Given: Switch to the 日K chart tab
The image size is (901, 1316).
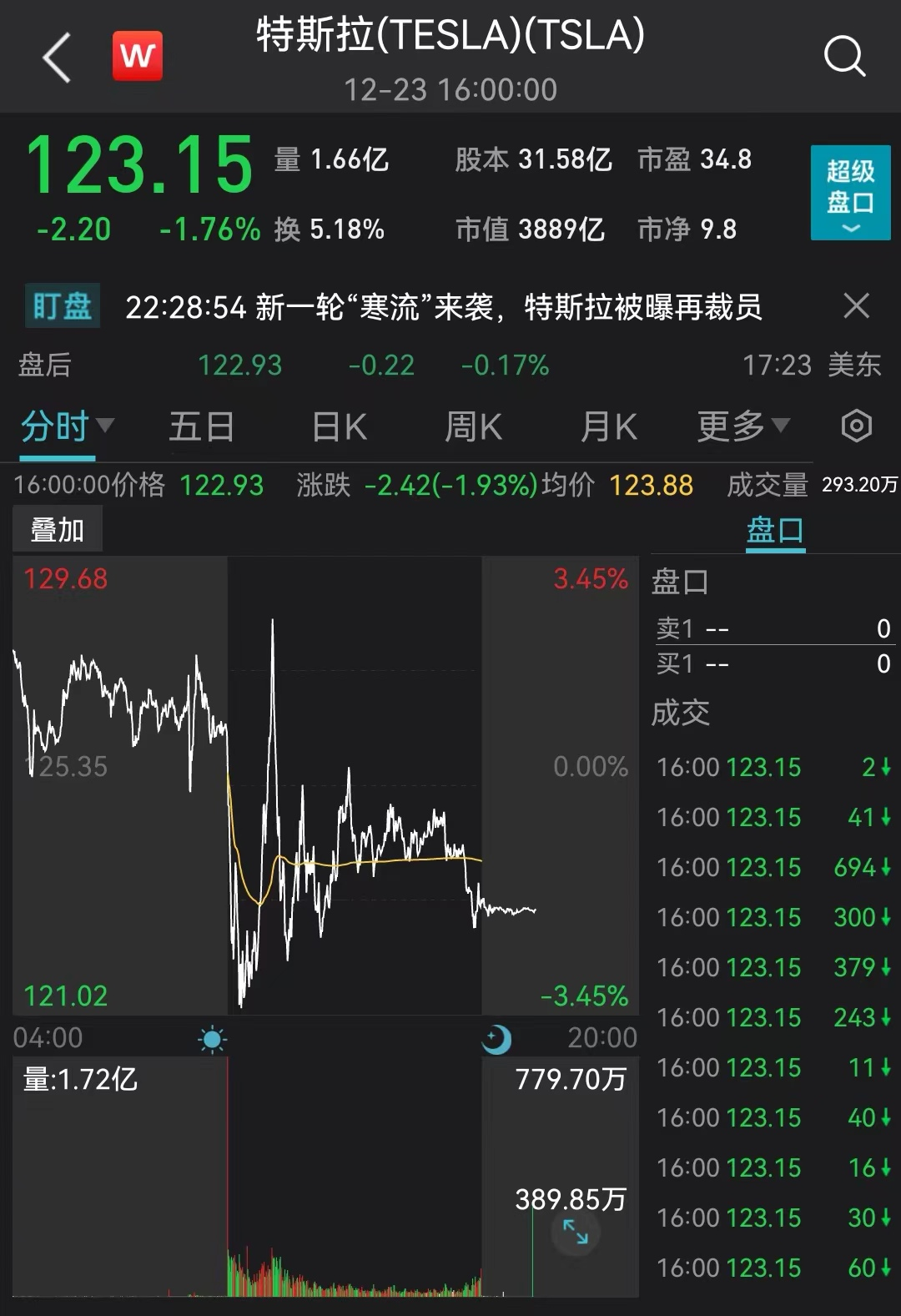Looking at the screenshot, I should point(339,427).
